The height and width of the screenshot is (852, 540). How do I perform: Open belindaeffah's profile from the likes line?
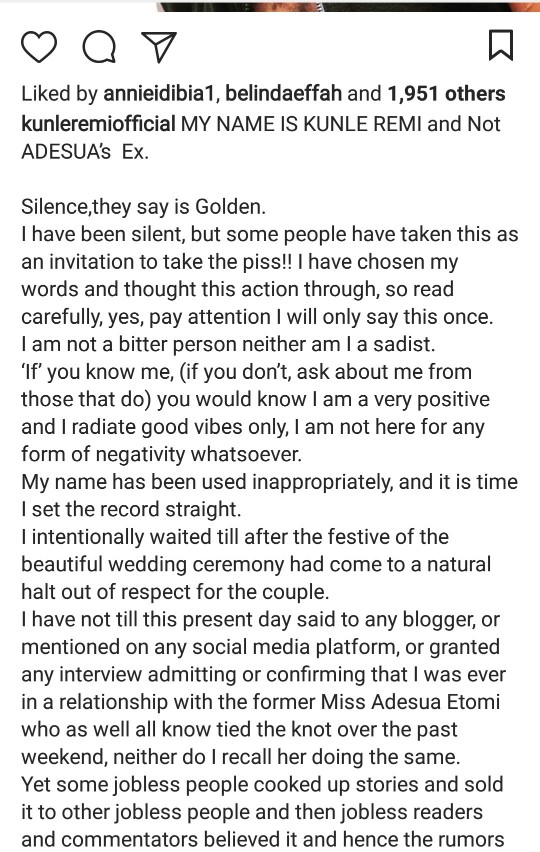(x=283, y=94)
